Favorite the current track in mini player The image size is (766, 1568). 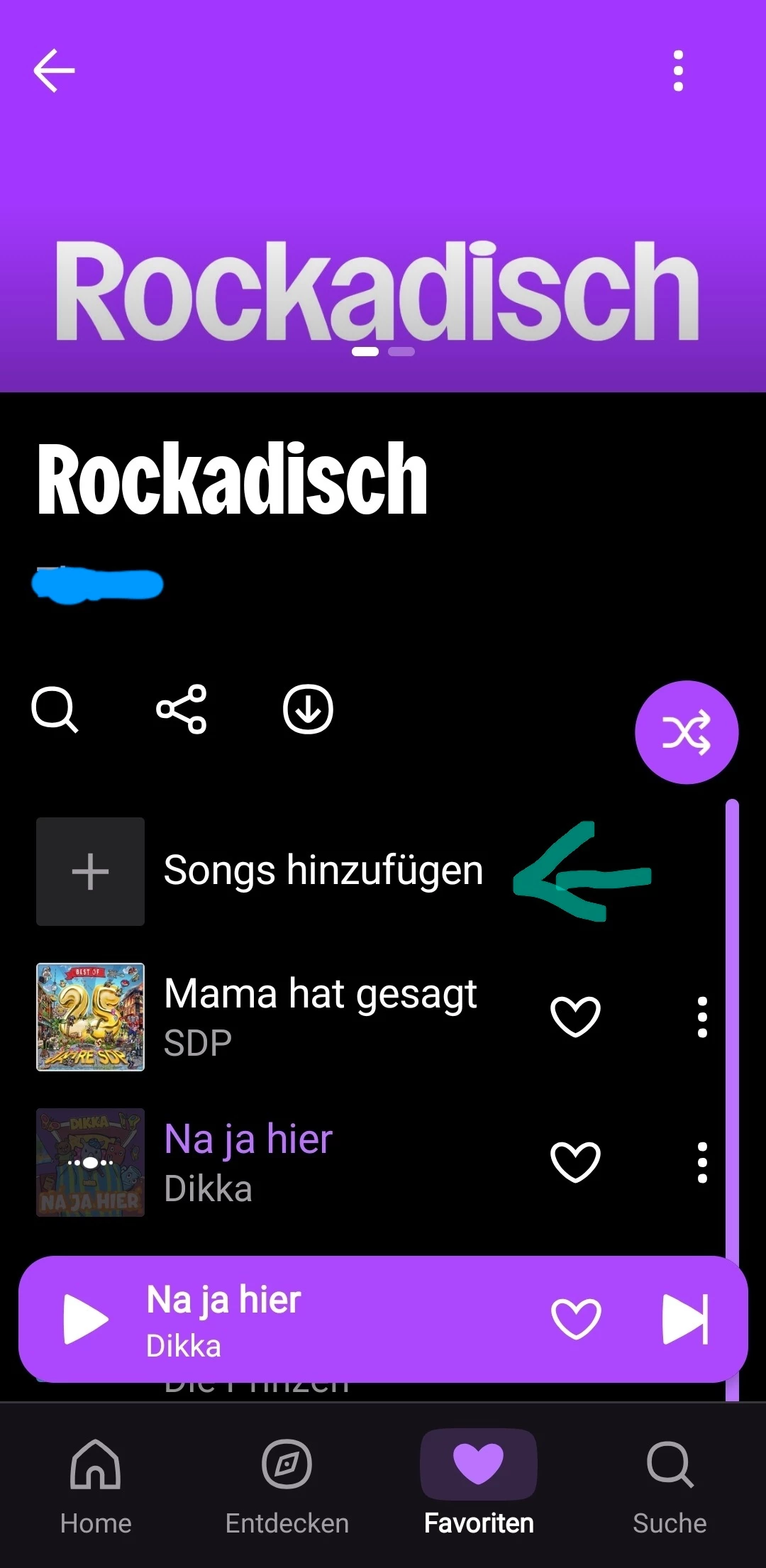575,1319
